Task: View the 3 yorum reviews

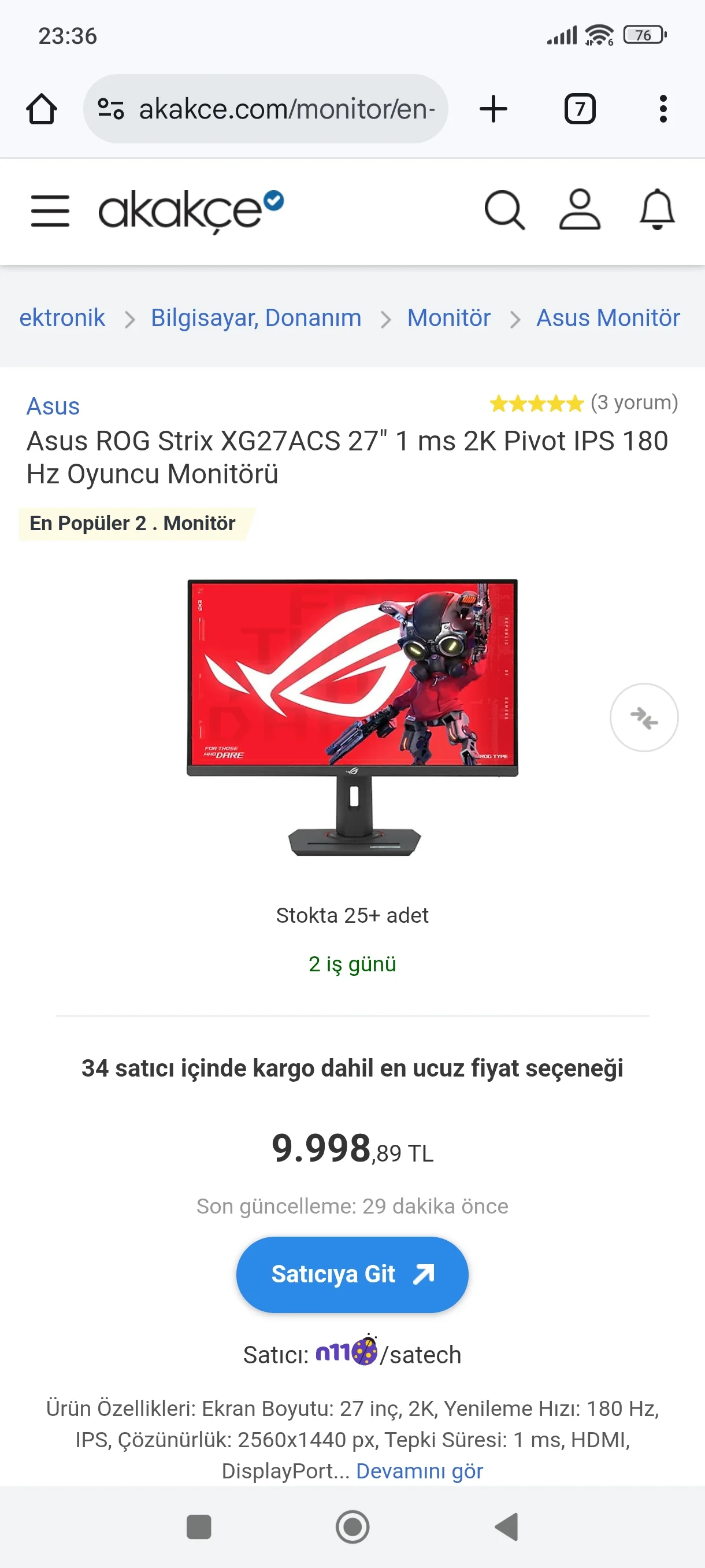Action: (633, 402)
